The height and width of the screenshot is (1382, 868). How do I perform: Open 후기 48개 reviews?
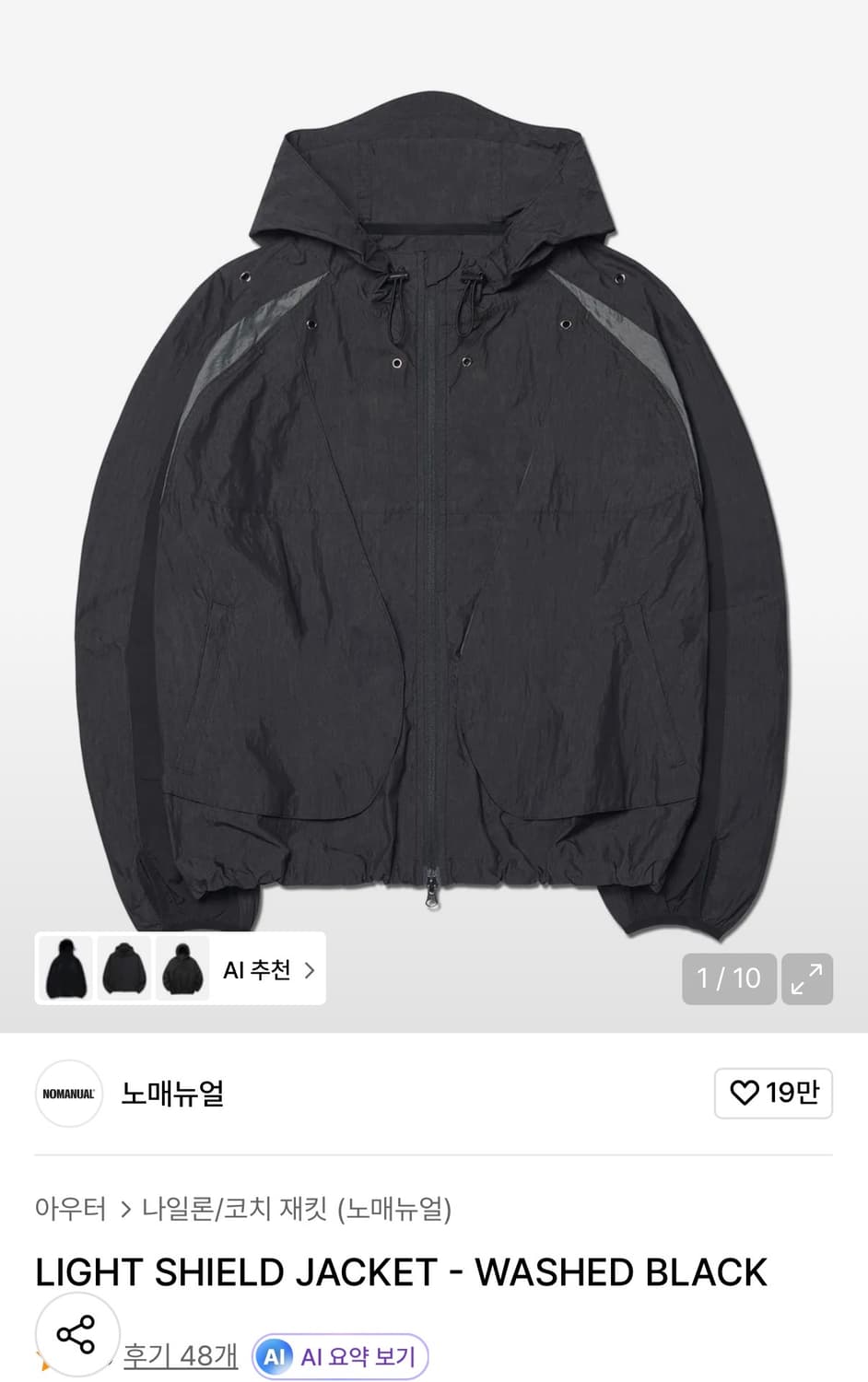(180, 1356)
